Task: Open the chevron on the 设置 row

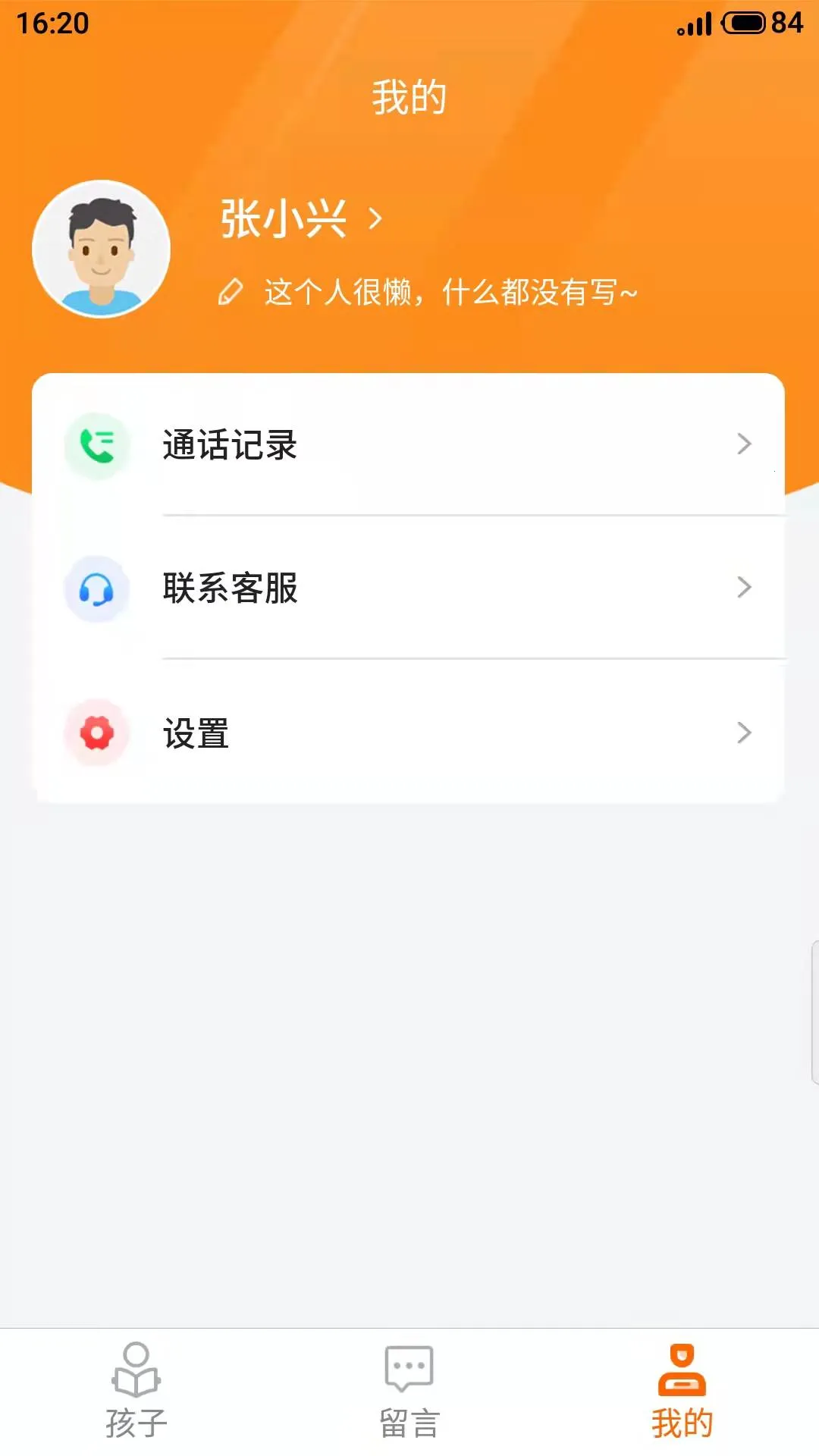Action: [x=744, y=733]
